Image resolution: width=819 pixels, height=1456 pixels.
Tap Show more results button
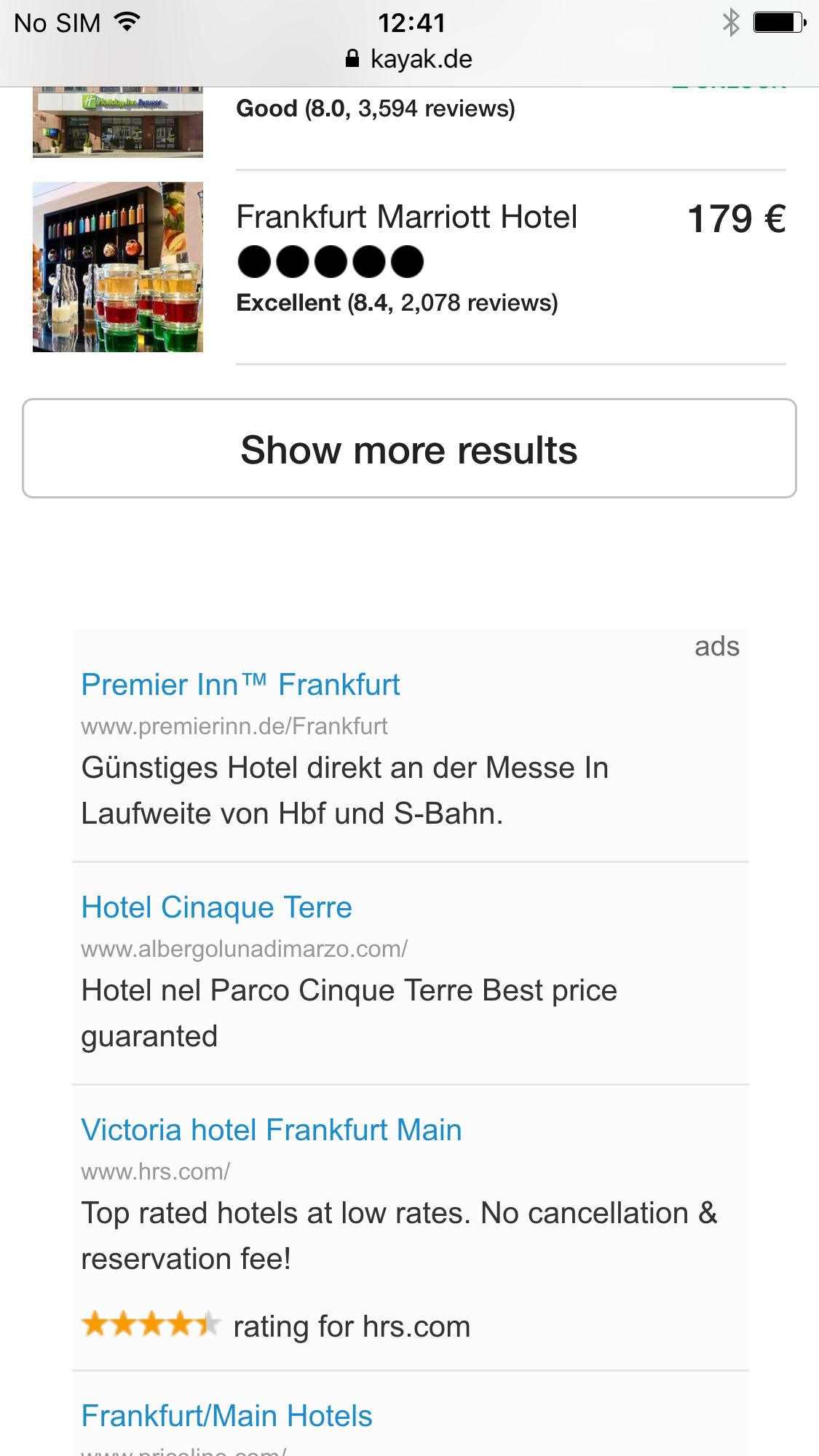(x=409, y=448)
